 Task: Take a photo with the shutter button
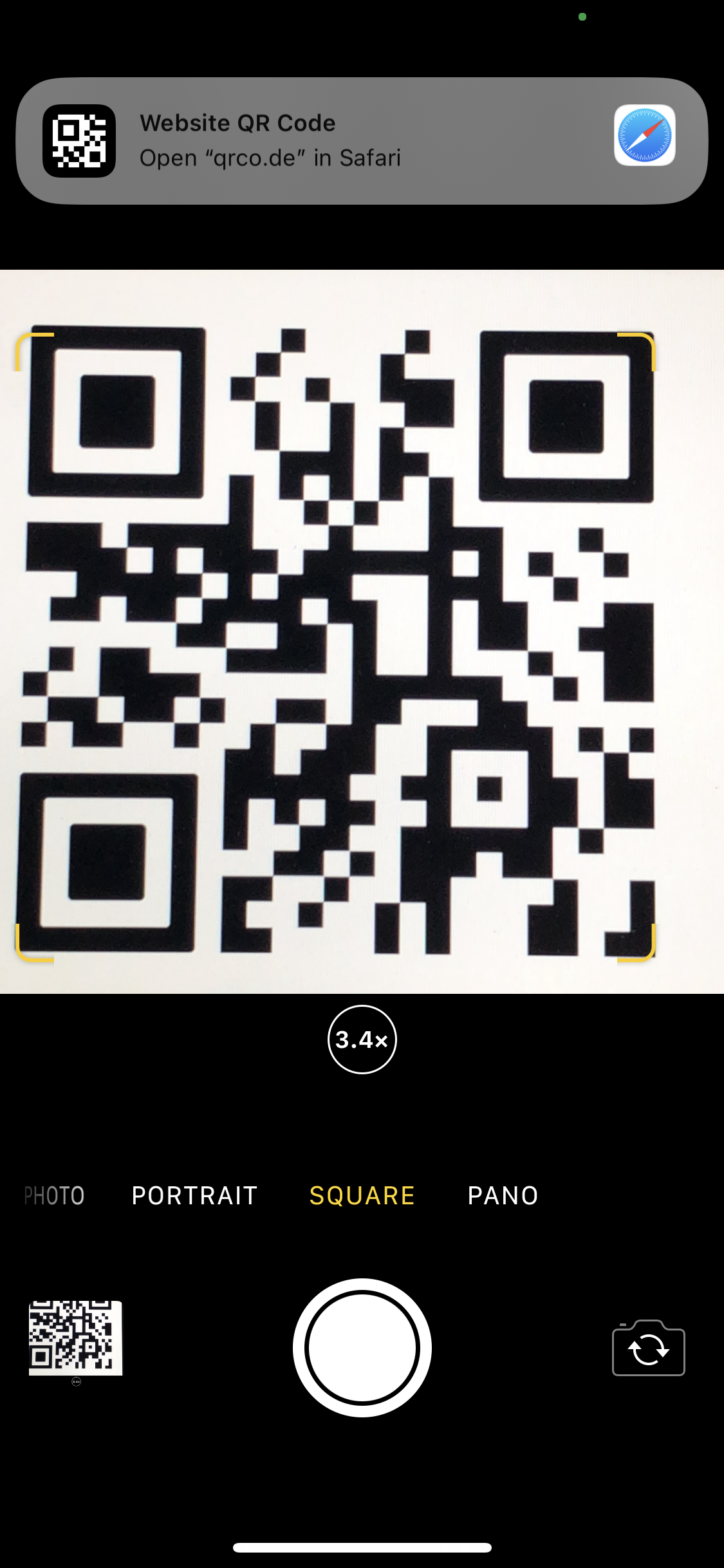point(362,1348)
